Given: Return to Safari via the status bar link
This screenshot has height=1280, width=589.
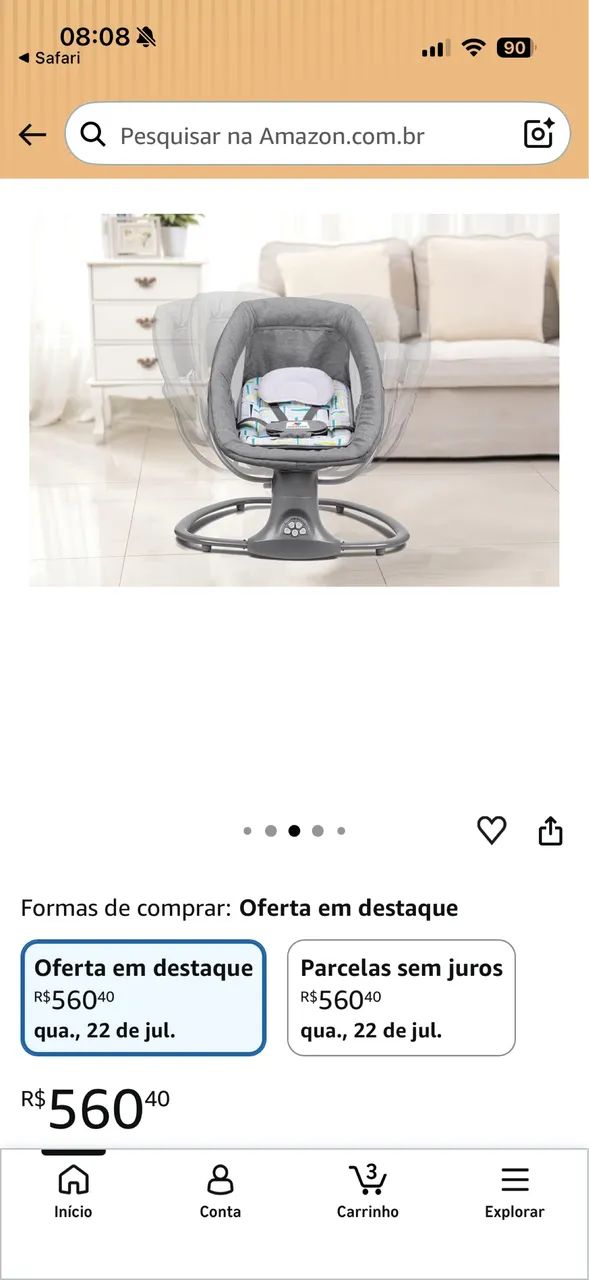Looking at the screenshot, I should [x=50, y=58].
